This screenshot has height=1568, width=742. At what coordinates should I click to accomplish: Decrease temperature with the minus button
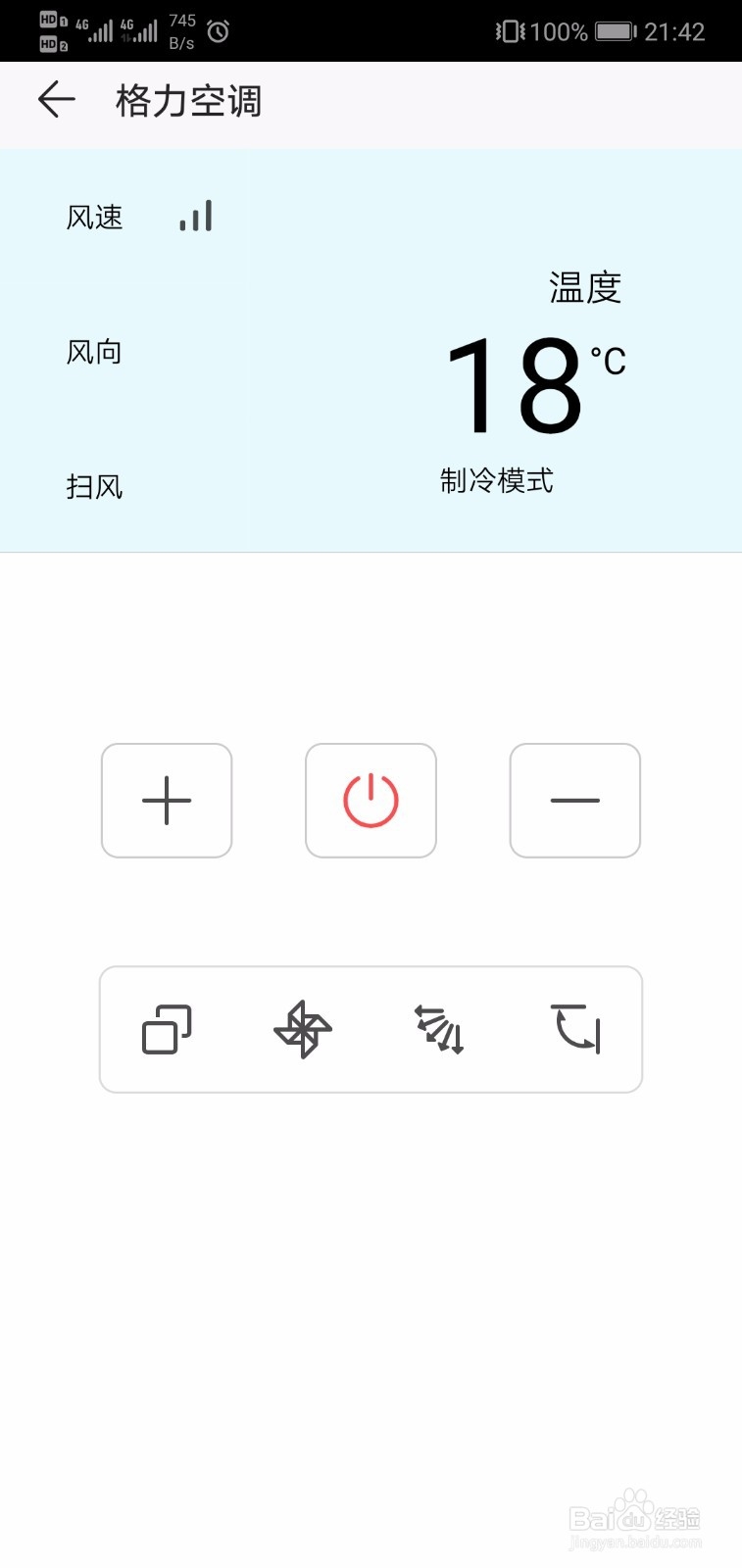[x=574, y=801]
